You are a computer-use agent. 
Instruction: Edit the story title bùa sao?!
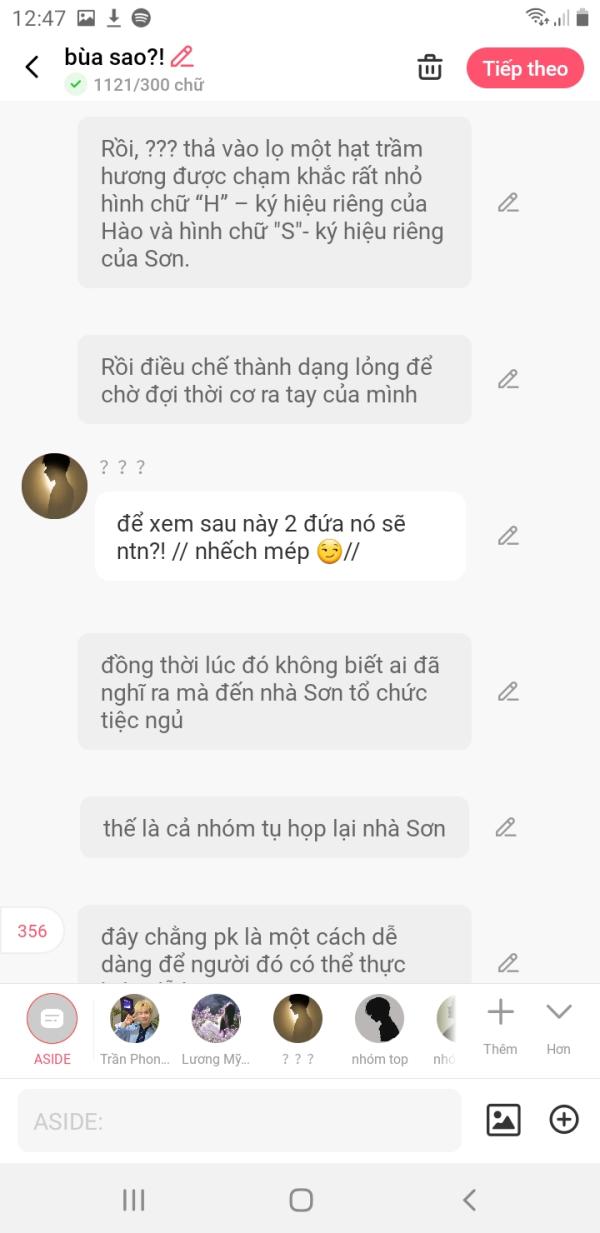tap(181, 57)
